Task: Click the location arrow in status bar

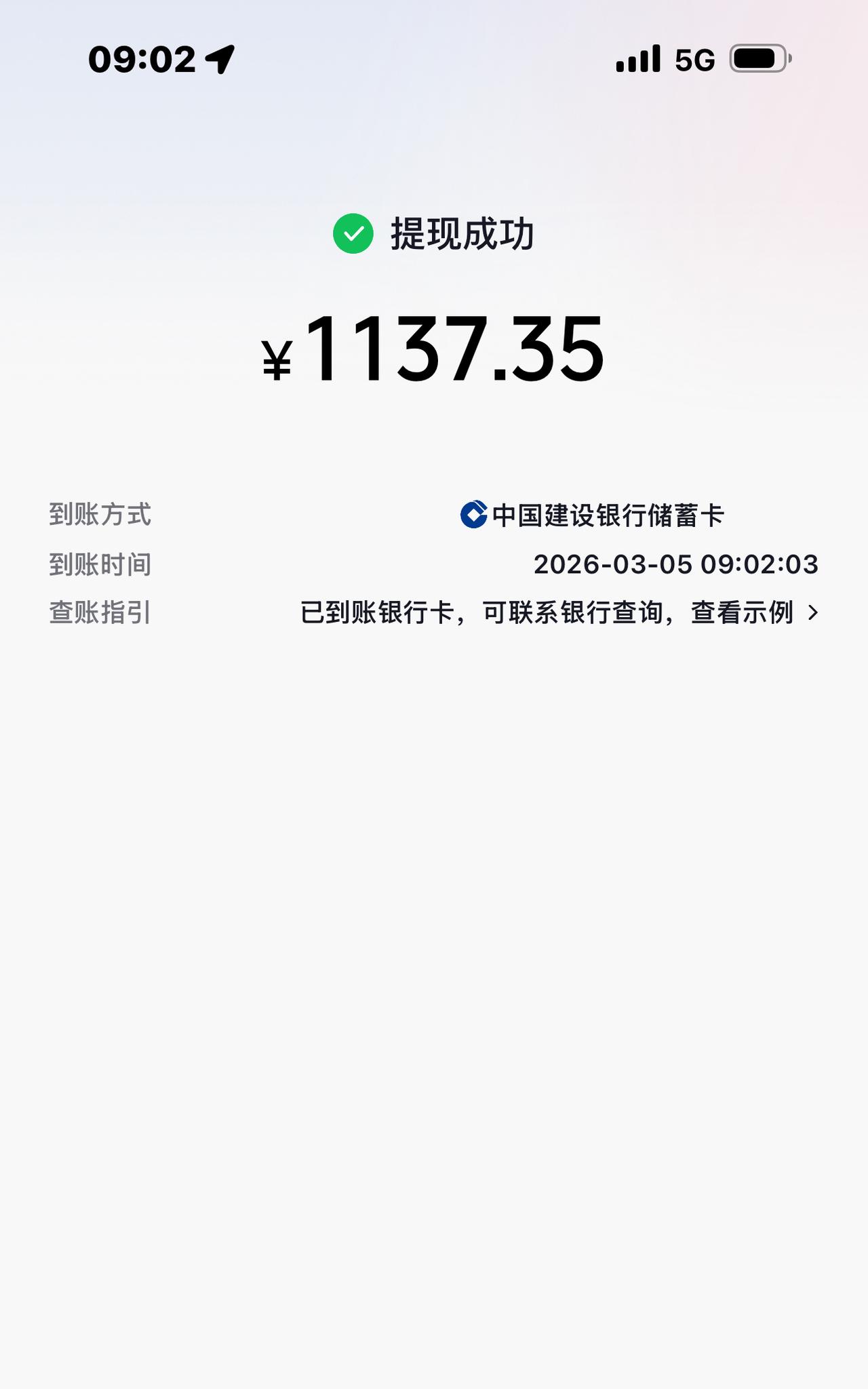Action: (x=218, y=60)
